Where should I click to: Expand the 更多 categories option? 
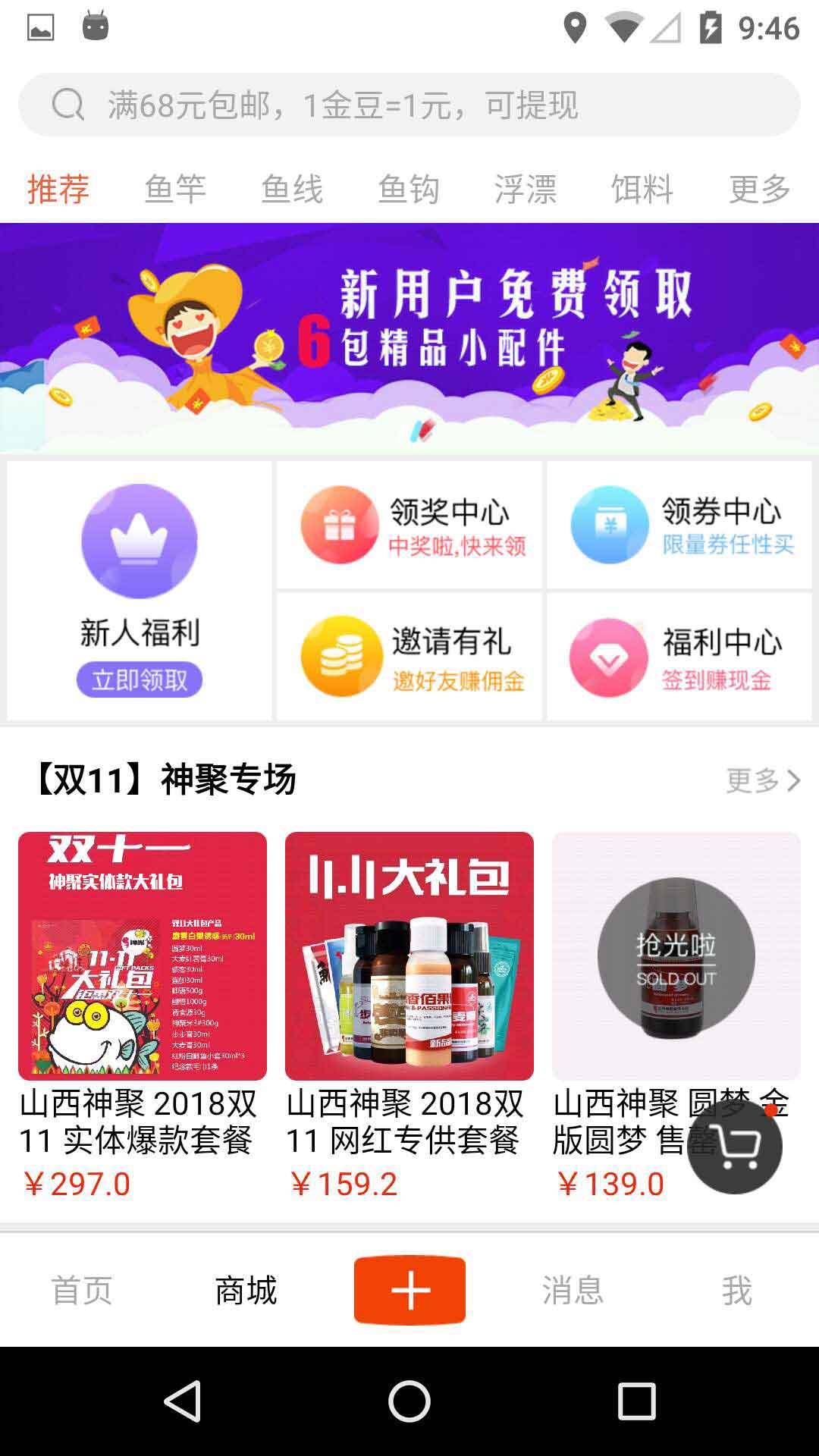[759, 190]
